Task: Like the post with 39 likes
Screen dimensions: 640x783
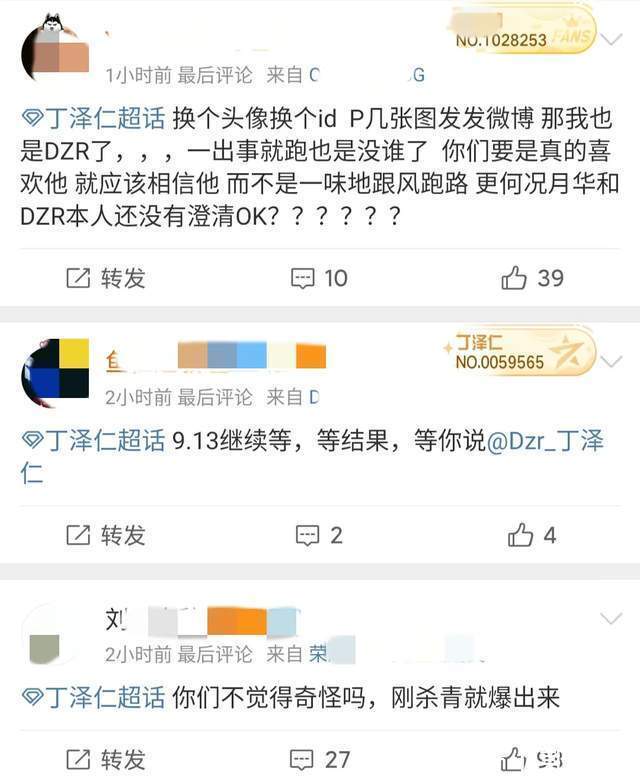Action: (532, 278)
